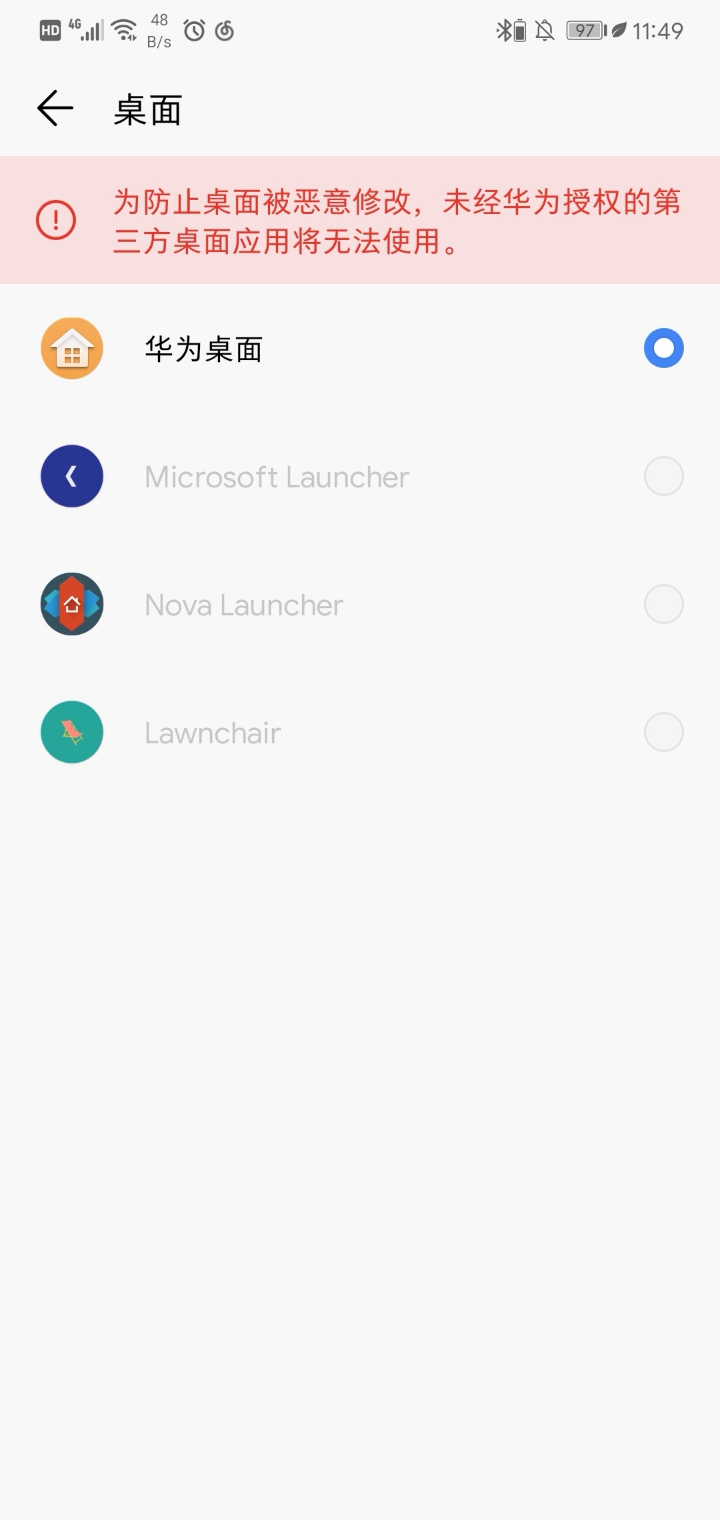This screenshot has height=1520, width=720.
Task: Go back using the top-left arrow
Action: tap(55, 108)
